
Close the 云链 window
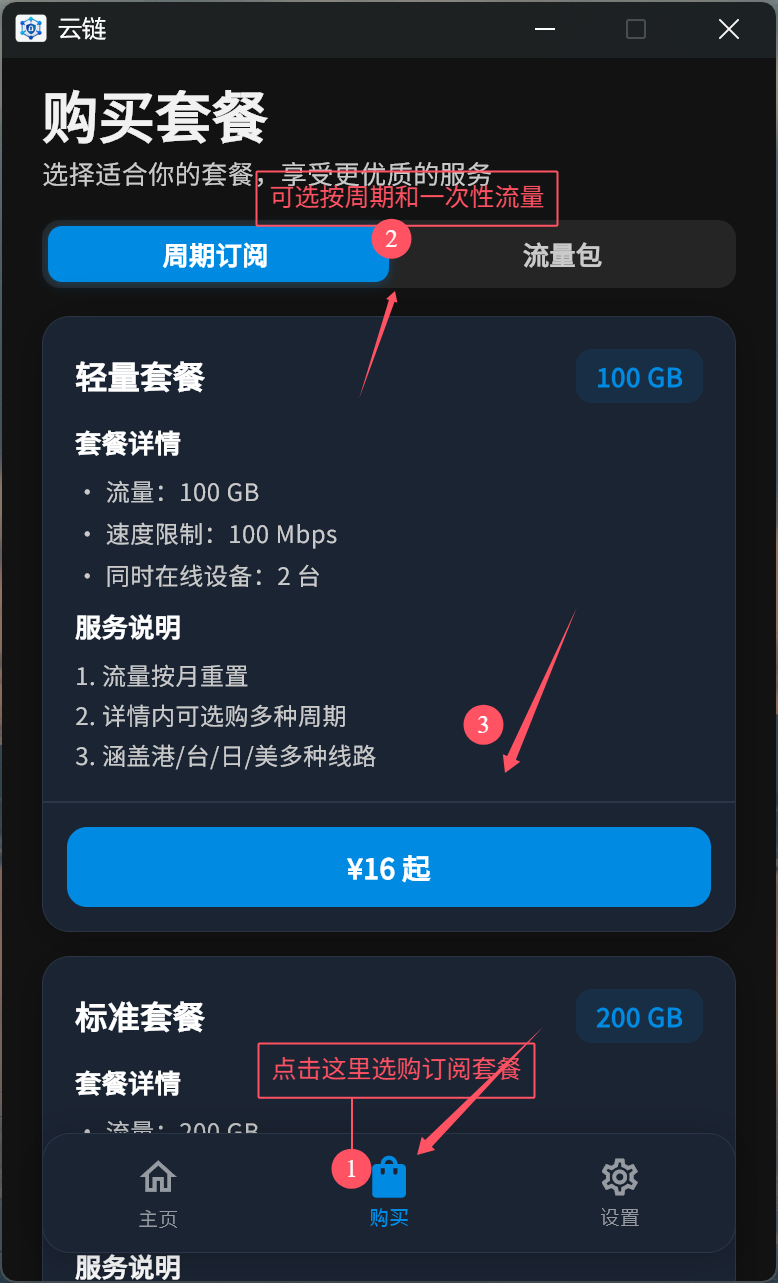(x=729, y=29)
